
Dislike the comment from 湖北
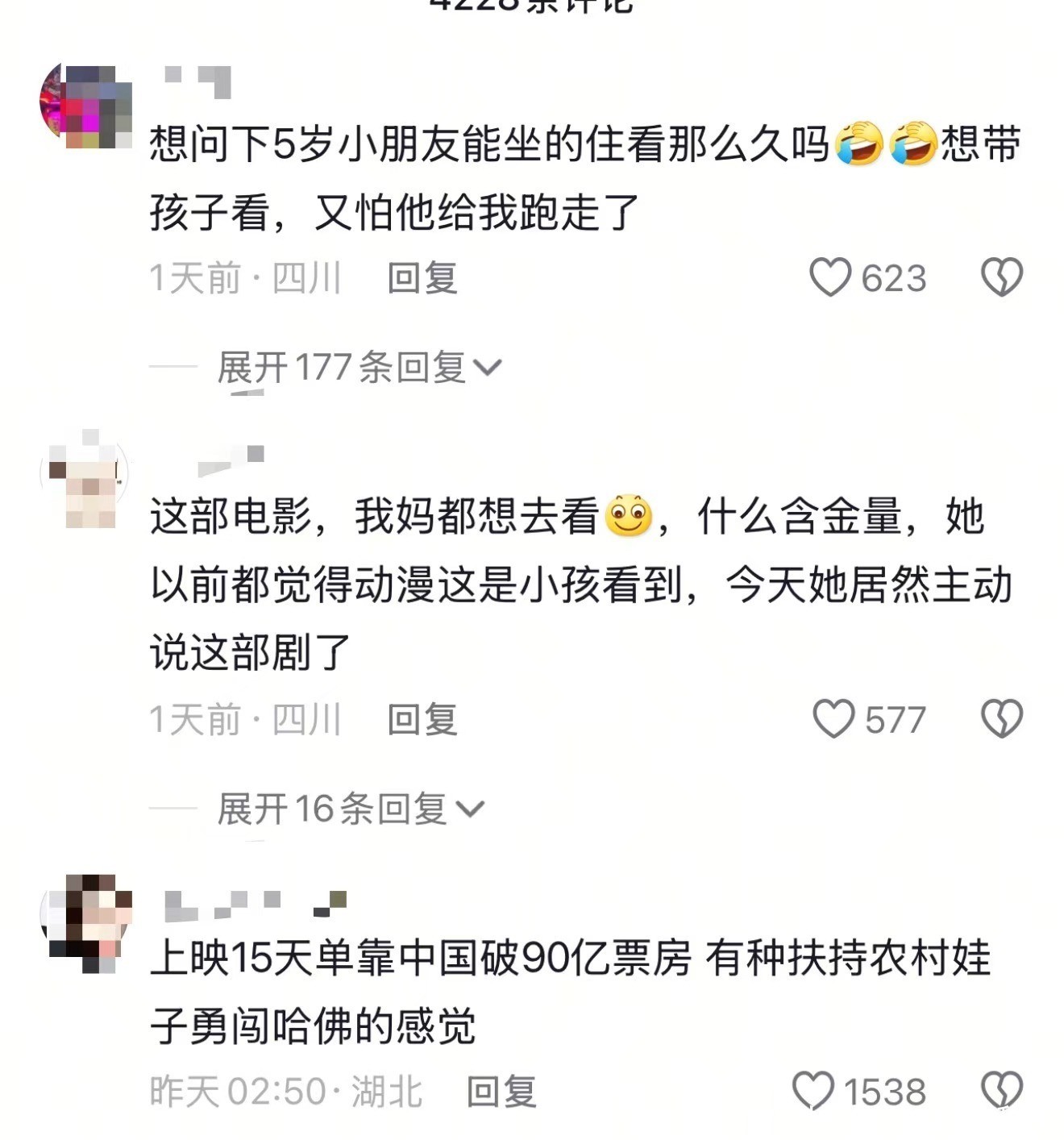point(1001,1092)
